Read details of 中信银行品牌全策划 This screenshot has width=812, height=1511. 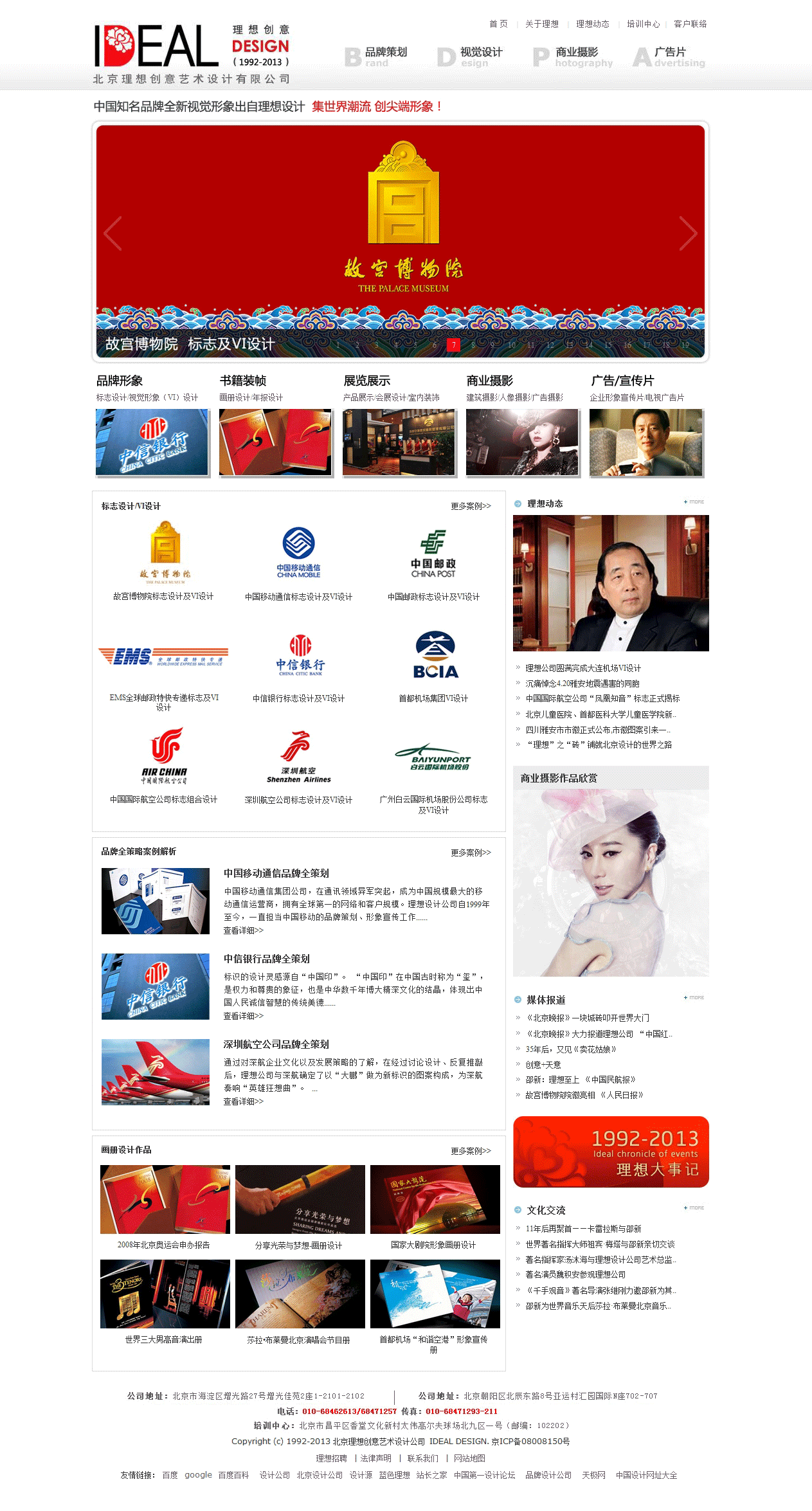coord(243,1016)
